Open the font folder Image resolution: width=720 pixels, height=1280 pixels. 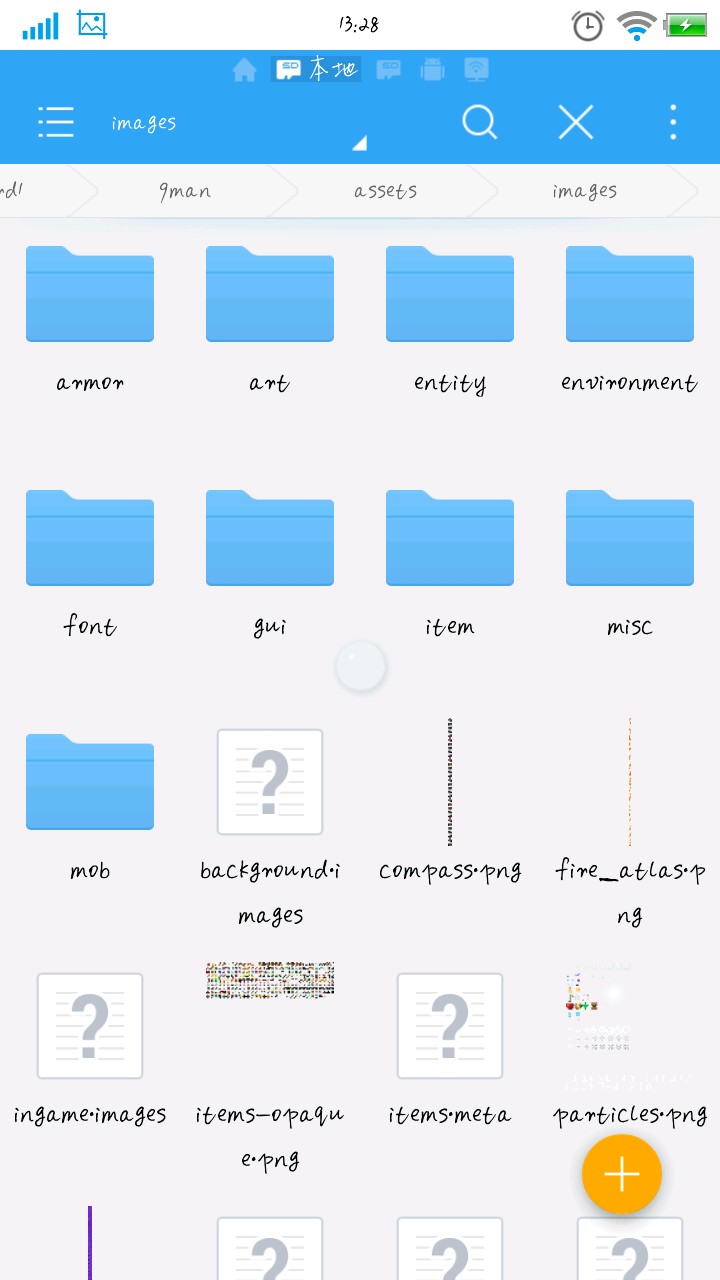pyautogui.click(x=90, y=538)
